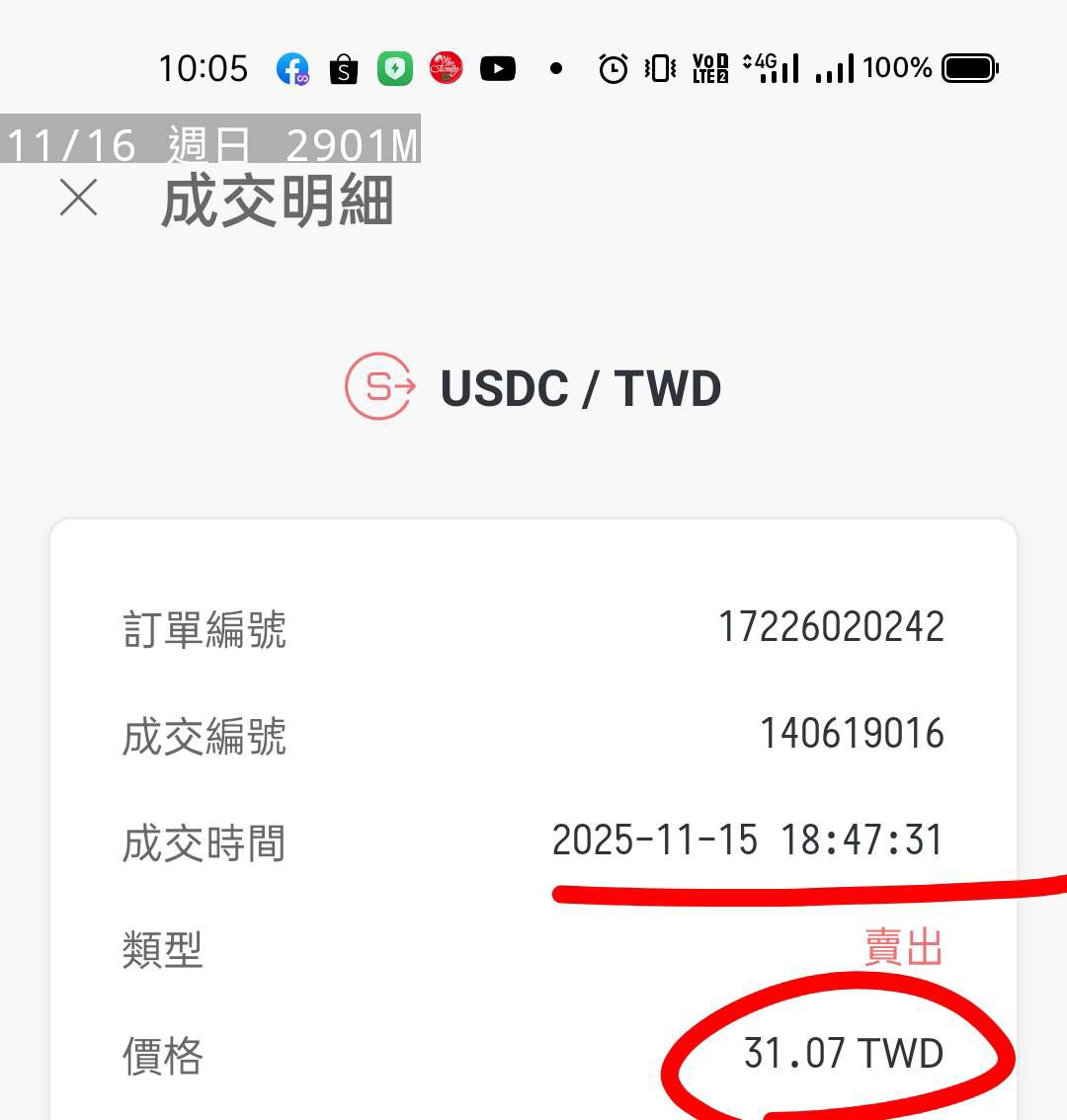The image size is (1067, 1120).
Task: Click the VoLTE indicator icon
Action: pos(710,68)
